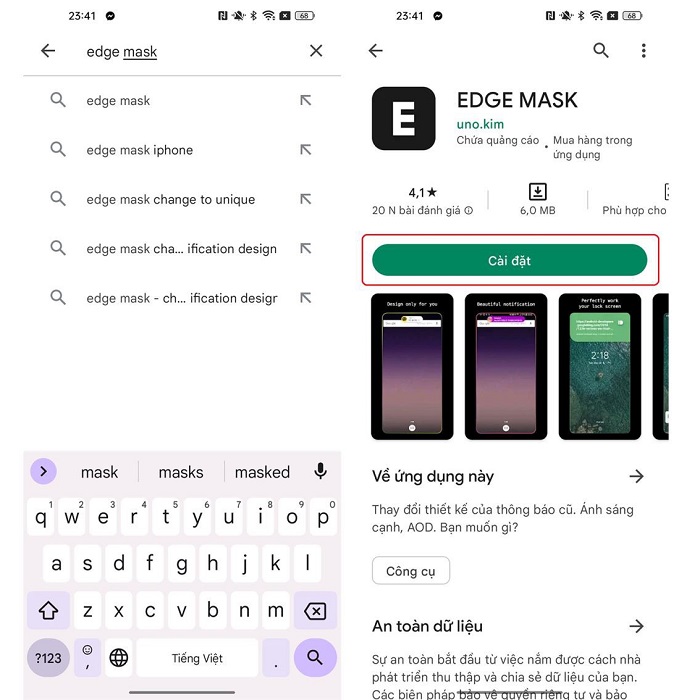Screen dimensions: 700x700
Task: Fill the query with the "edge mask" suggestion arrow
Action: tap(306, 101)
